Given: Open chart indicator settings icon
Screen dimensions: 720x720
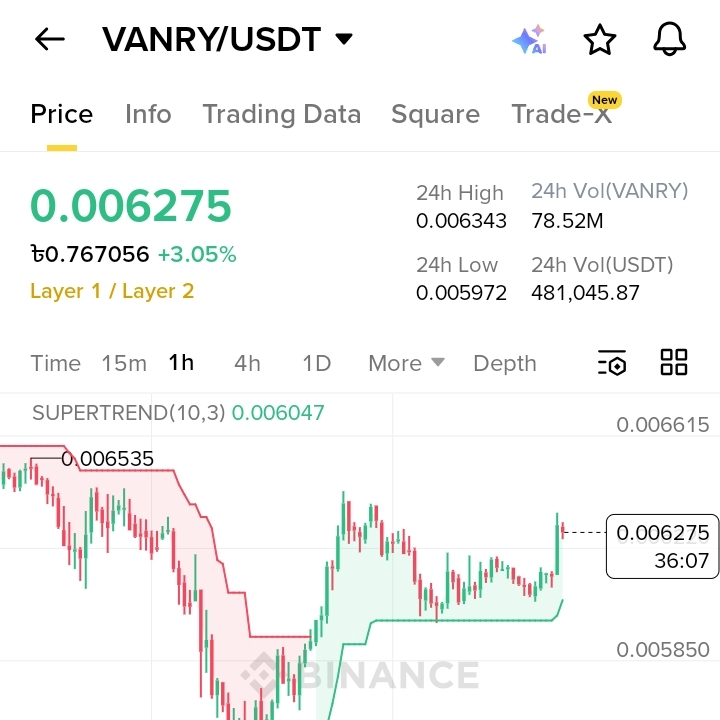Looking at the screenshot, I should pos(611,362).
